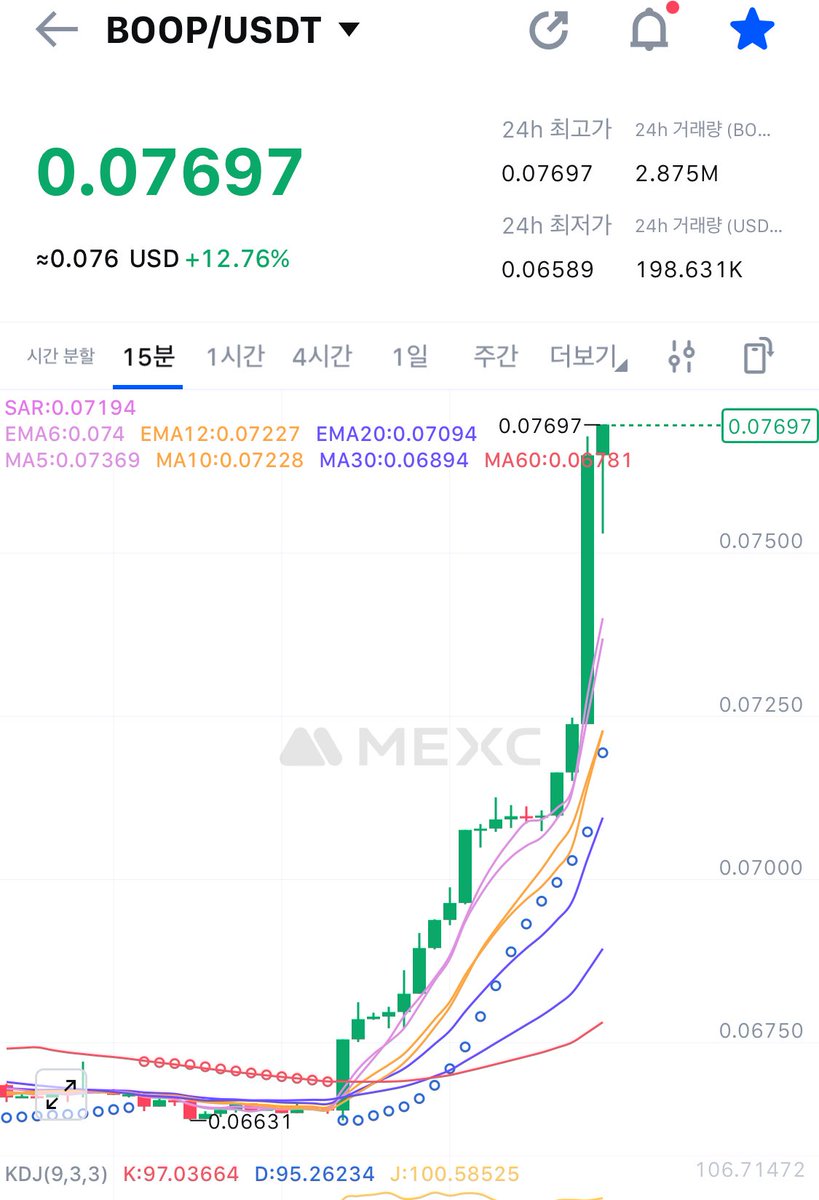Toggle the favorite star
819x1200 pixels.
click(x=751, y=30)
